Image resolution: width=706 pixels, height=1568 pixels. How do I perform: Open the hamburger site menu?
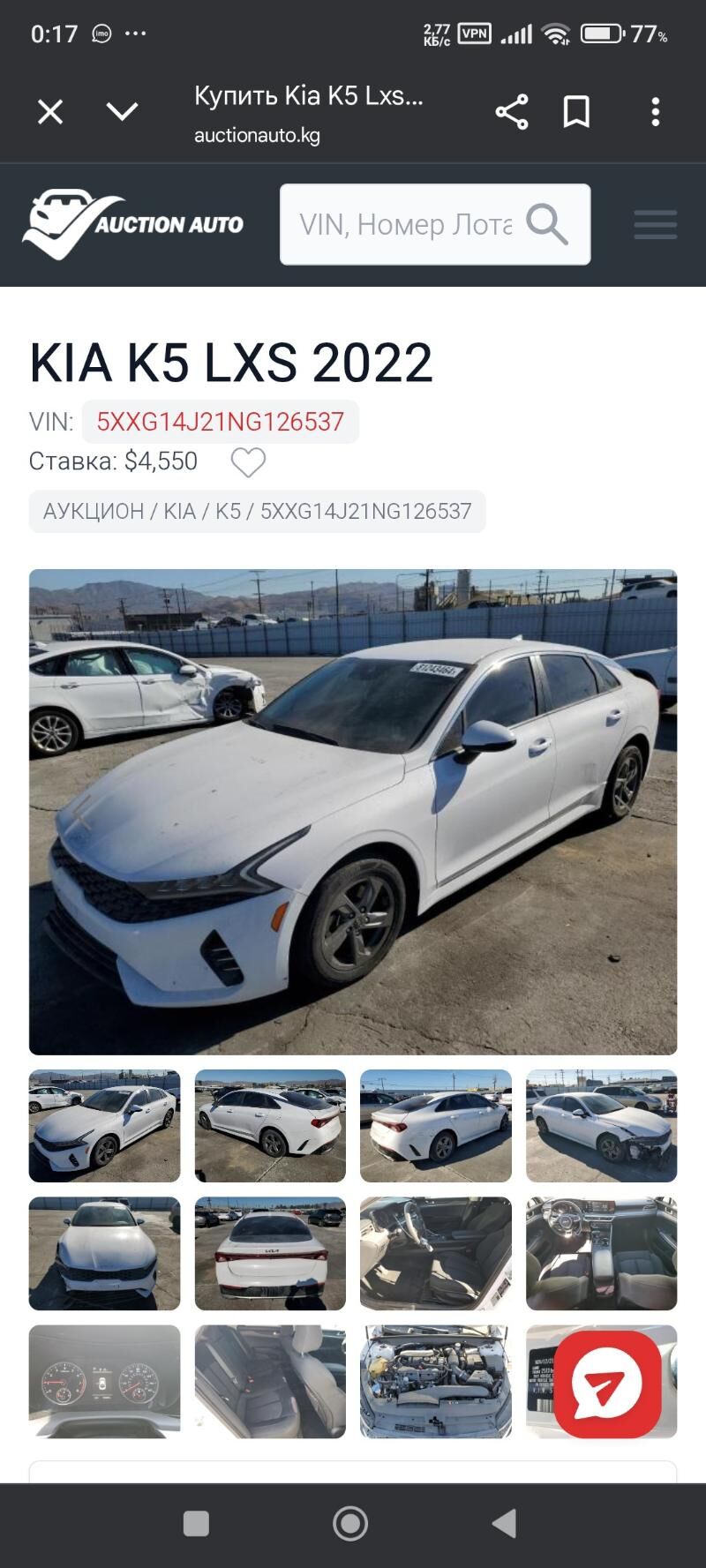coord(655,225)
